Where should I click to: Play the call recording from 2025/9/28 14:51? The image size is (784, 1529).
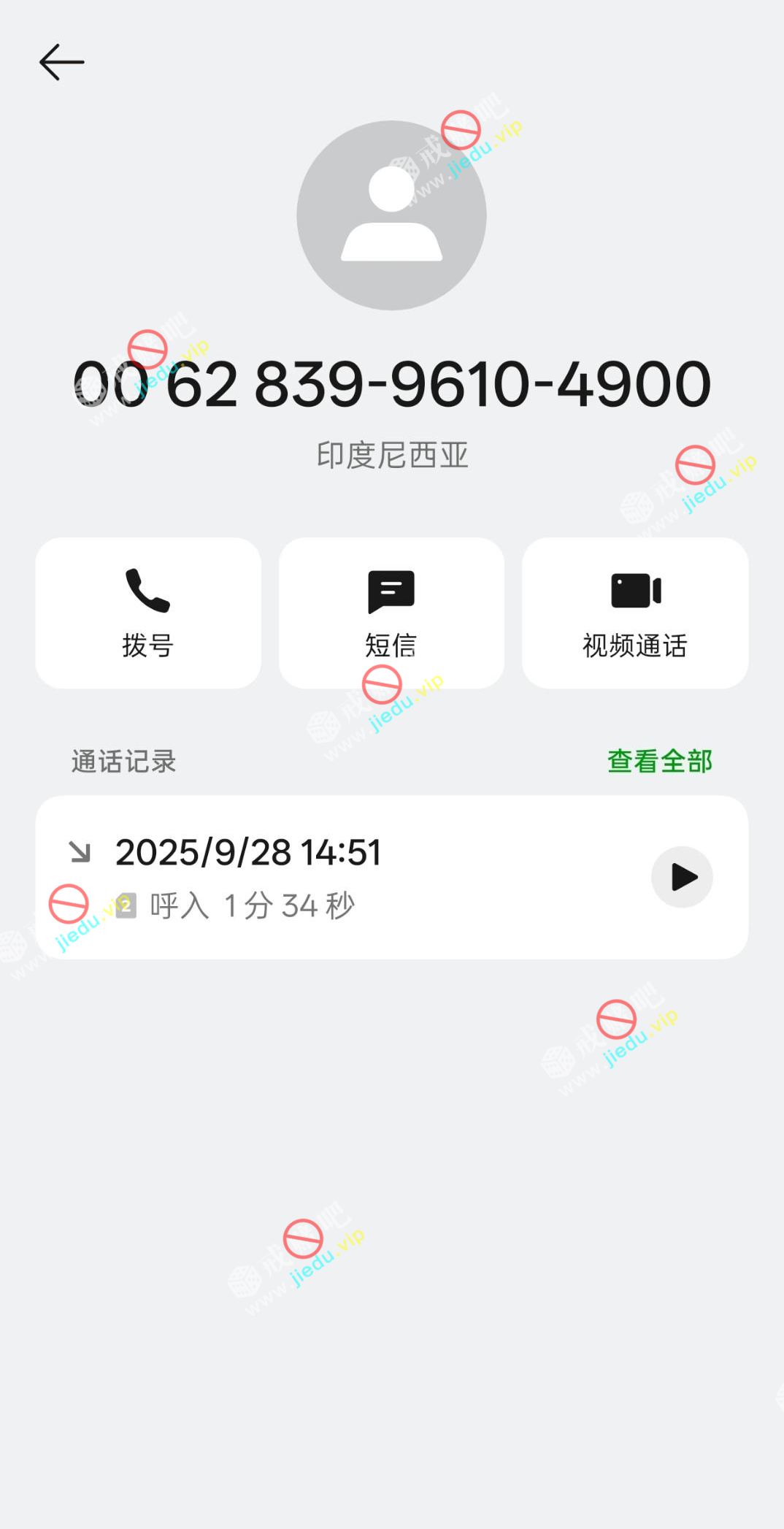click(x=682, y=877)
